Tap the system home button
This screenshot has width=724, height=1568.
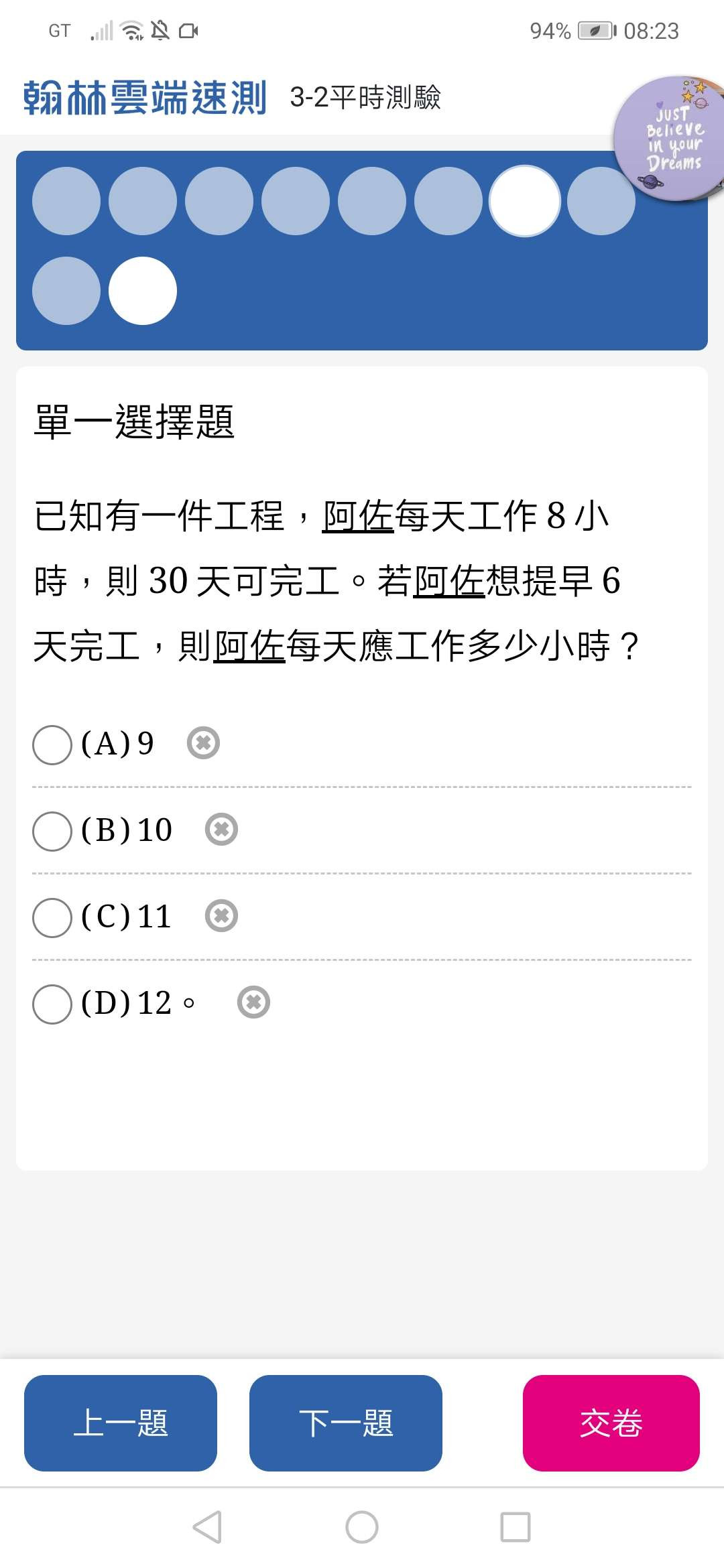click(x=362, y=1527)
